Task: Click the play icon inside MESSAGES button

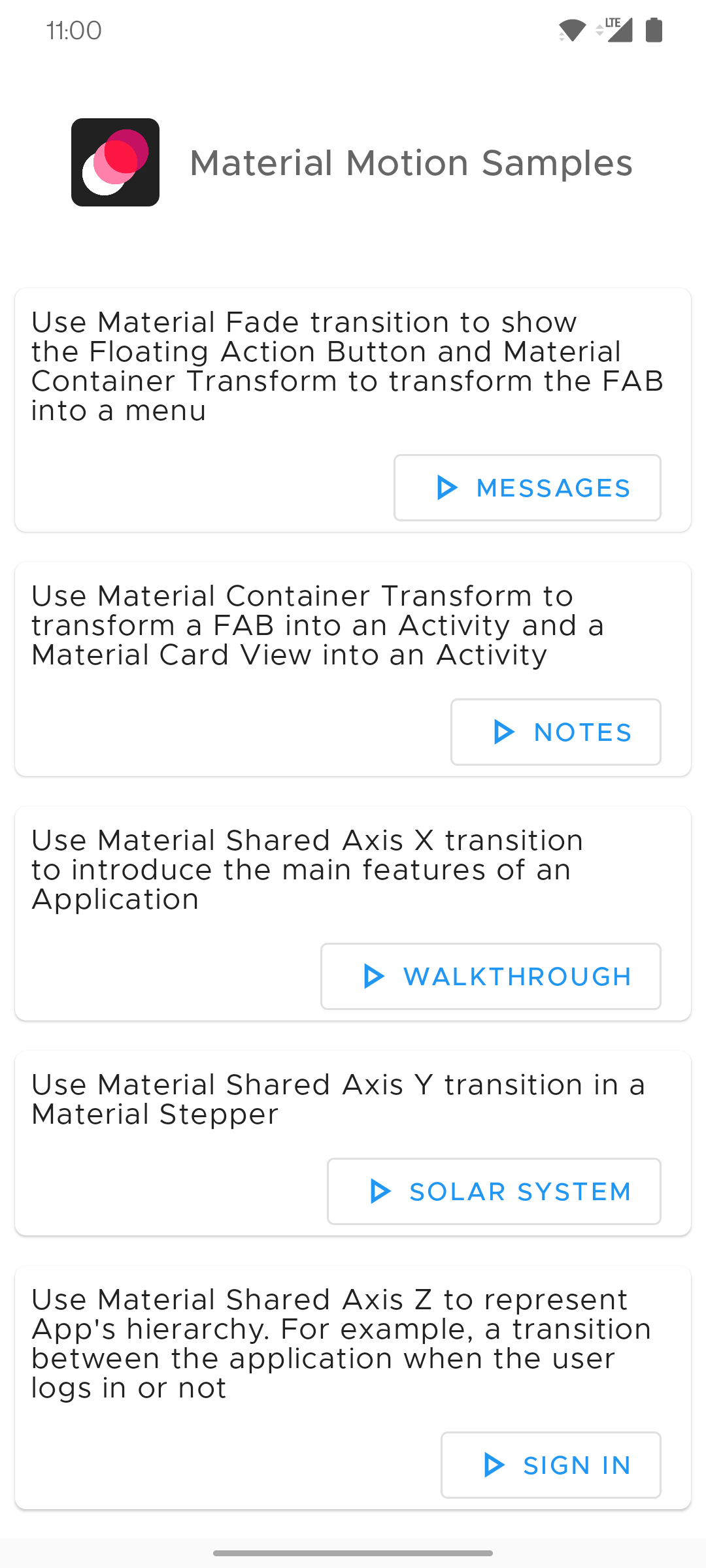Action: pos(446,487)
